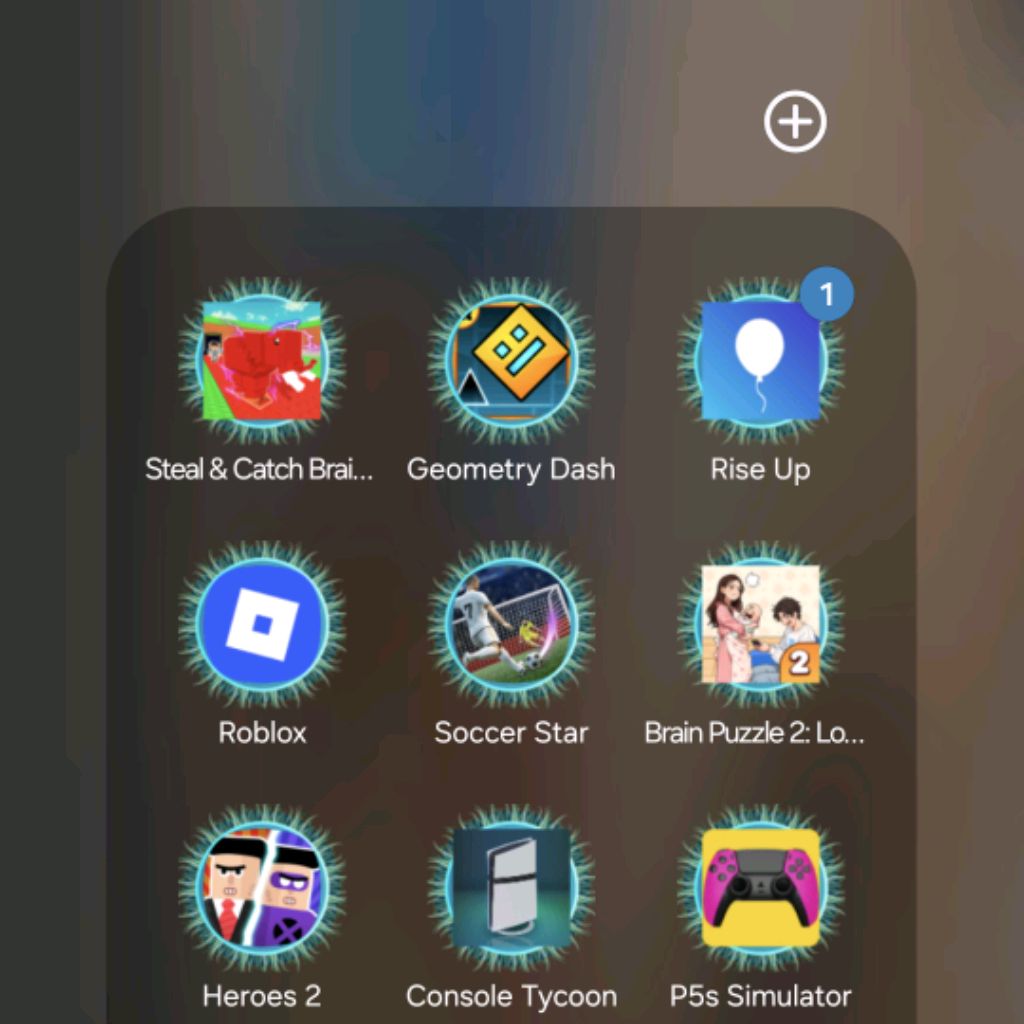
Task: Open Console Tycoon
Action: [511, 888]
